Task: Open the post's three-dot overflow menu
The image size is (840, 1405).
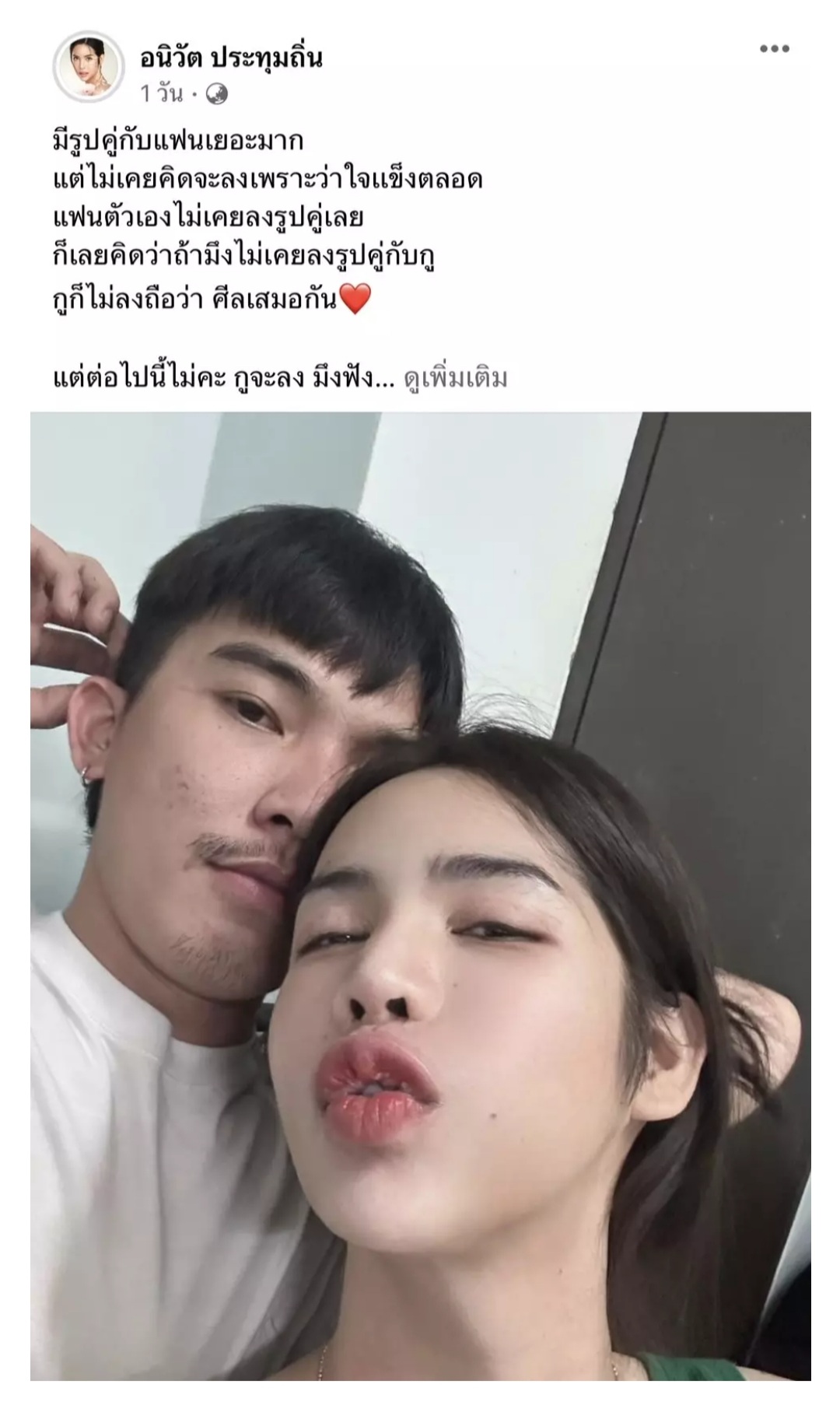Action: pyautogui.click(x=774, y=49)
